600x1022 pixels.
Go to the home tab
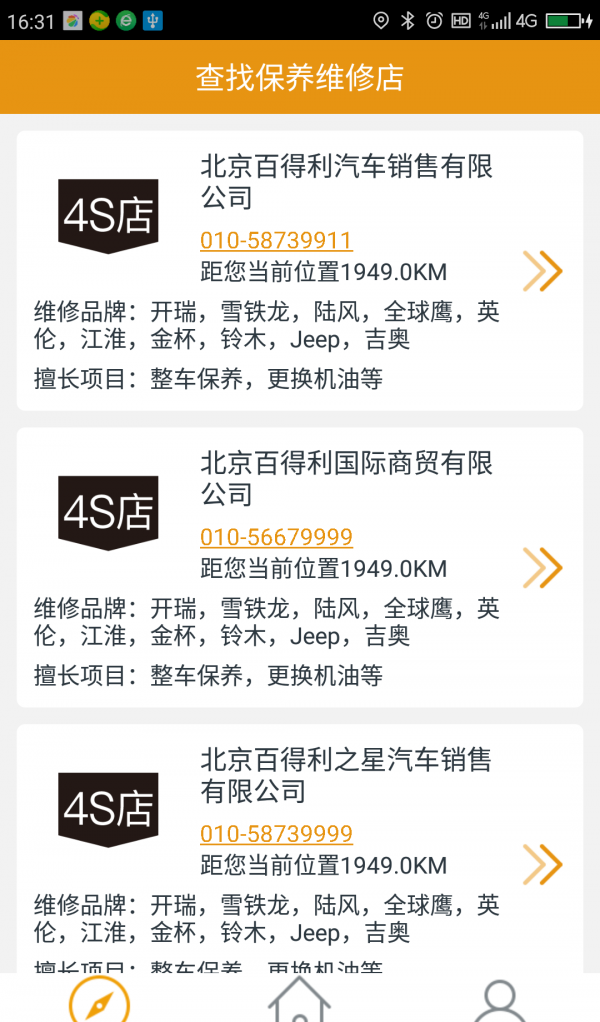(299, 1000)
